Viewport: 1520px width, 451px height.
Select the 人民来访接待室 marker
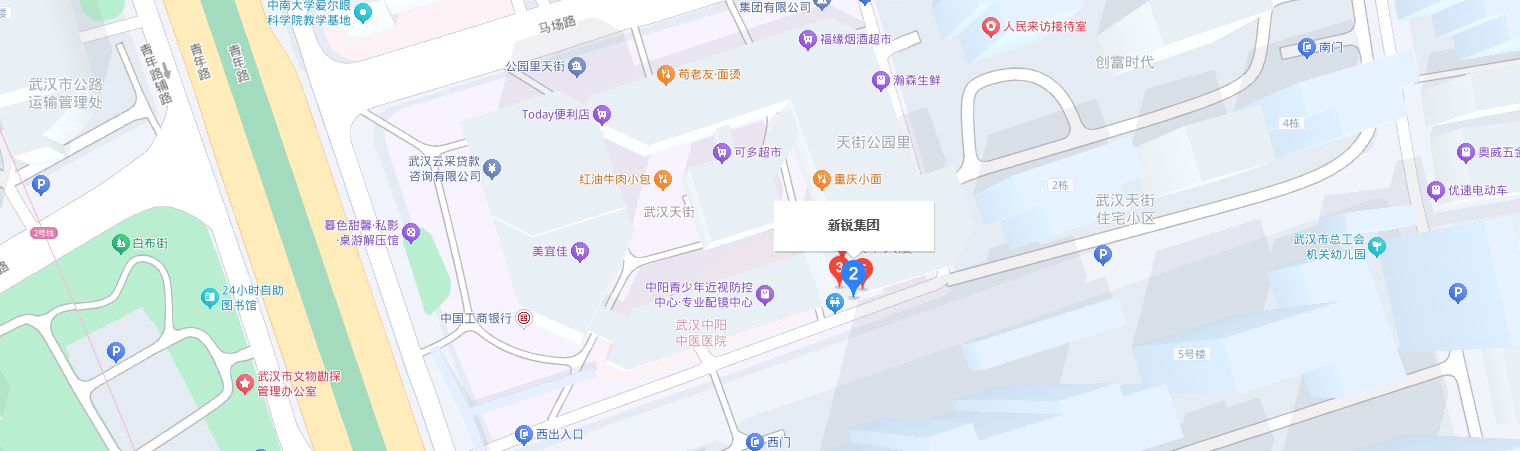click(x=990, y=27)
